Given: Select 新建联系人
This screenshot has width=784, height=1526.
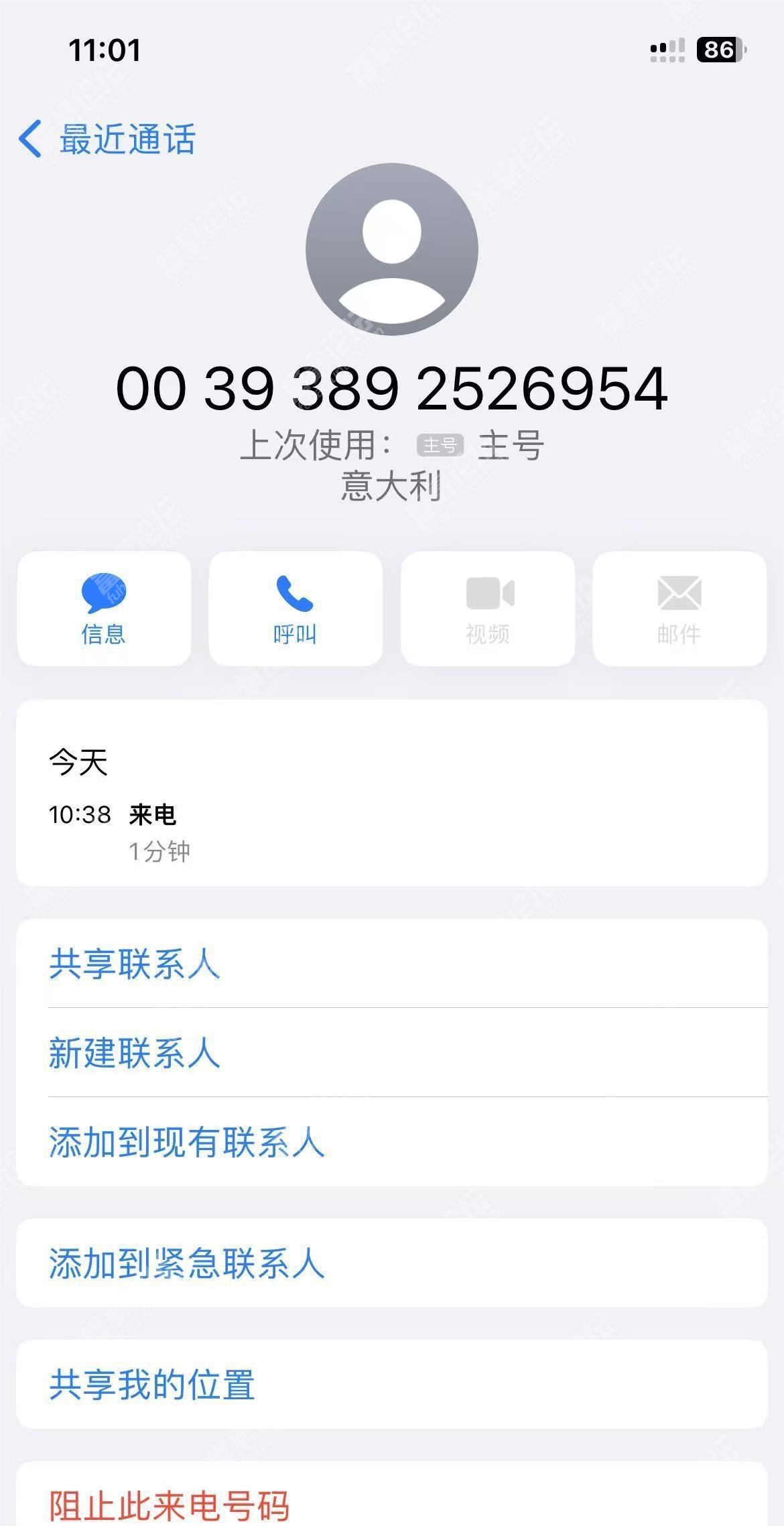Looking at the screenshot, I should click(x=392, y=1052).
